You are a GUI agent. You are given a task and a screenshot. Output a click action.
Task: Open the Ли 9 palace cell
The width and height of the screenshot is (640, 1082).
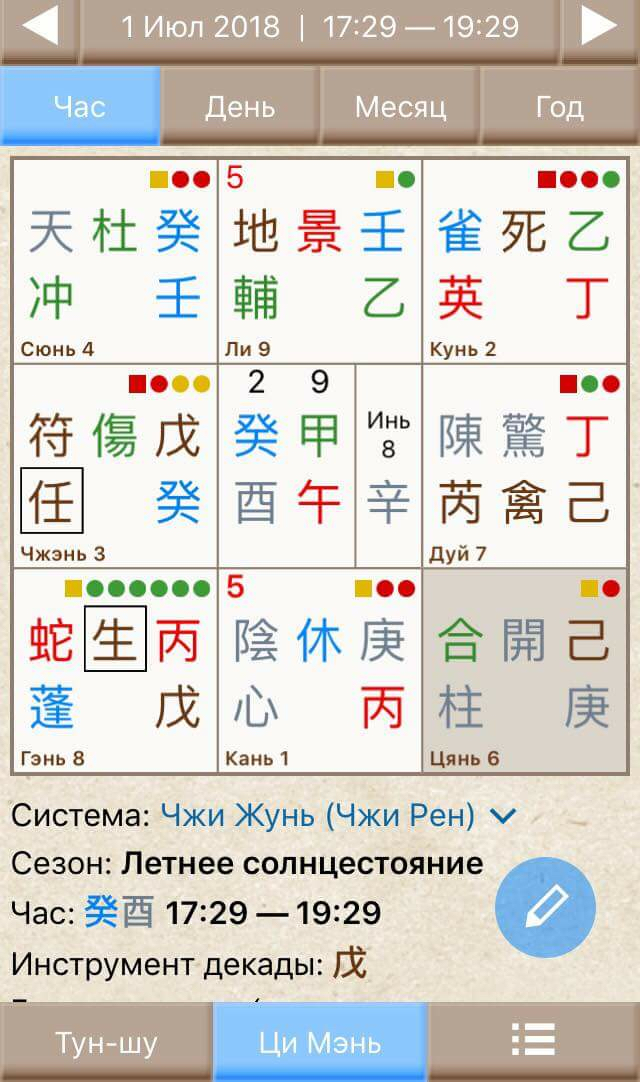pos(320,262)
